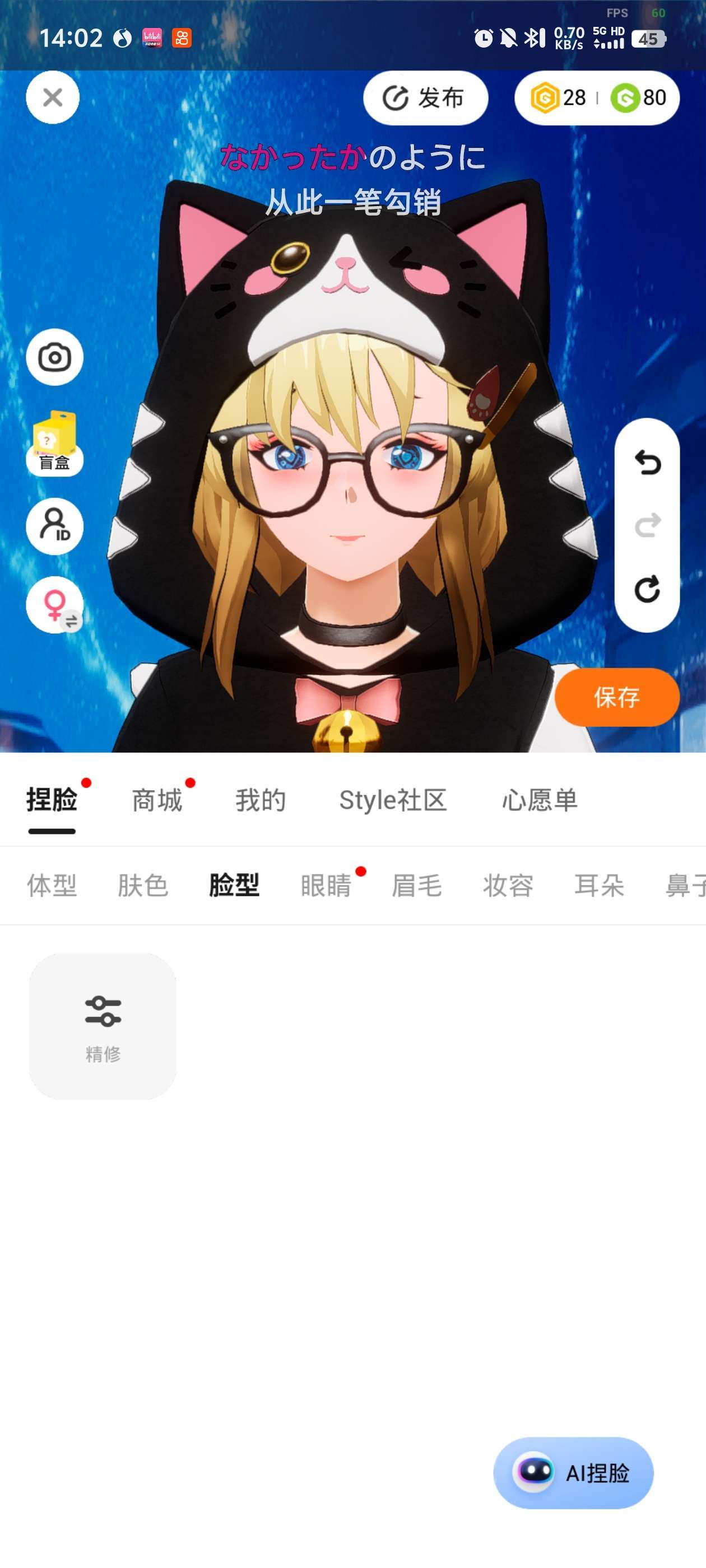706x1568 pixels.
Task: Take a photo with the camera icon
Action: (x=54, y=357)
